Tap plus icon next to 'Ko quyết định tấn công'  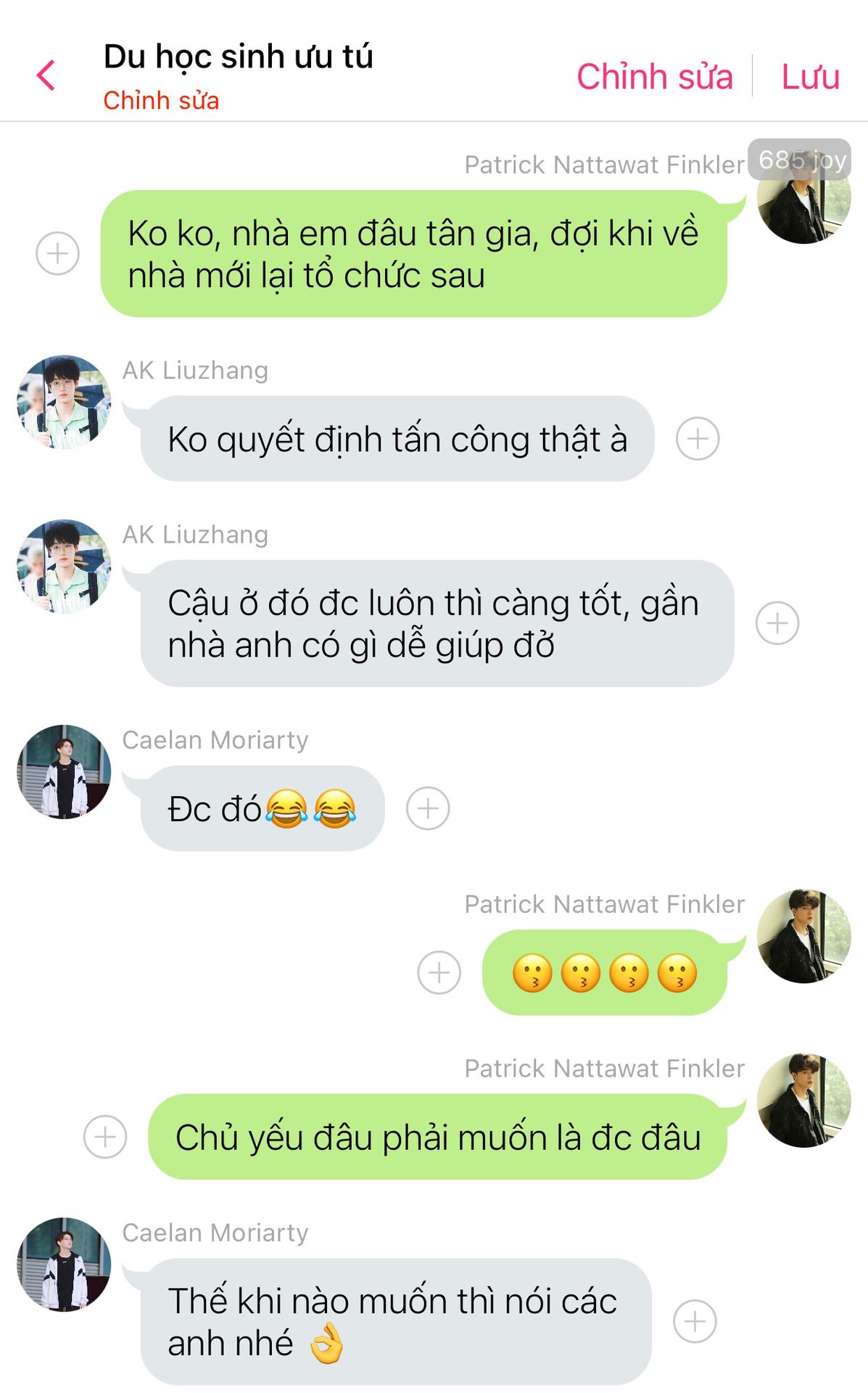[x=698, y=438]
